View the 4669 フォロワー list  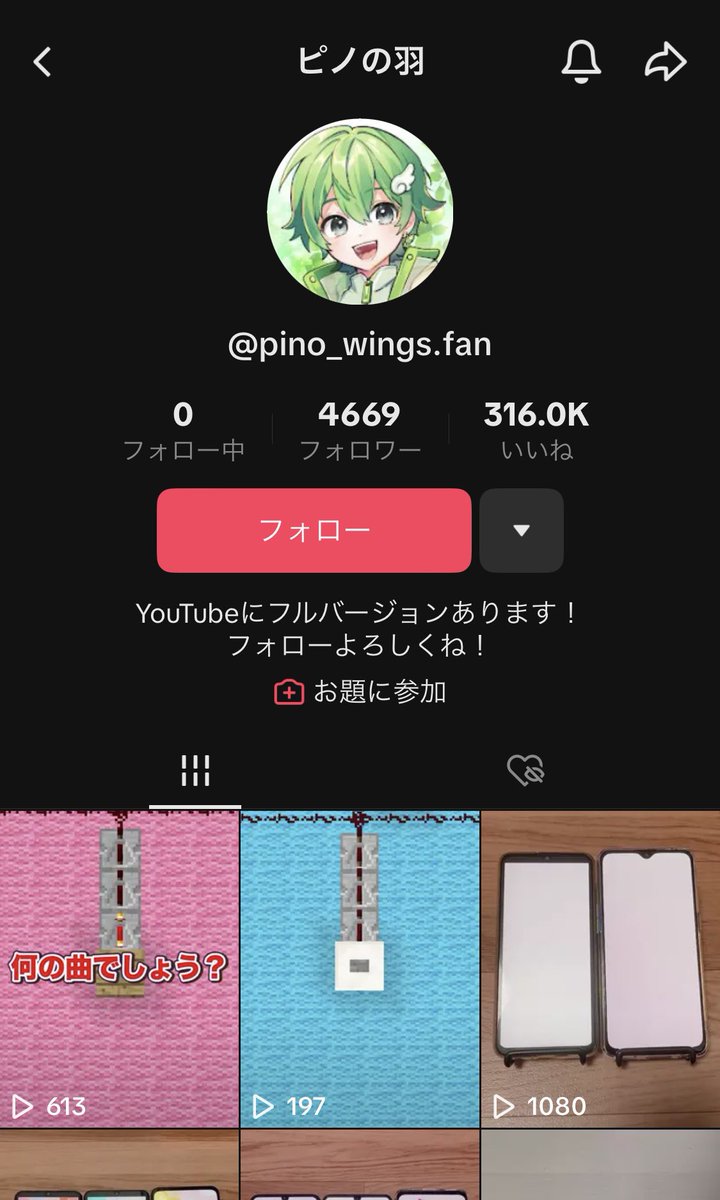(x=360, y=430)
